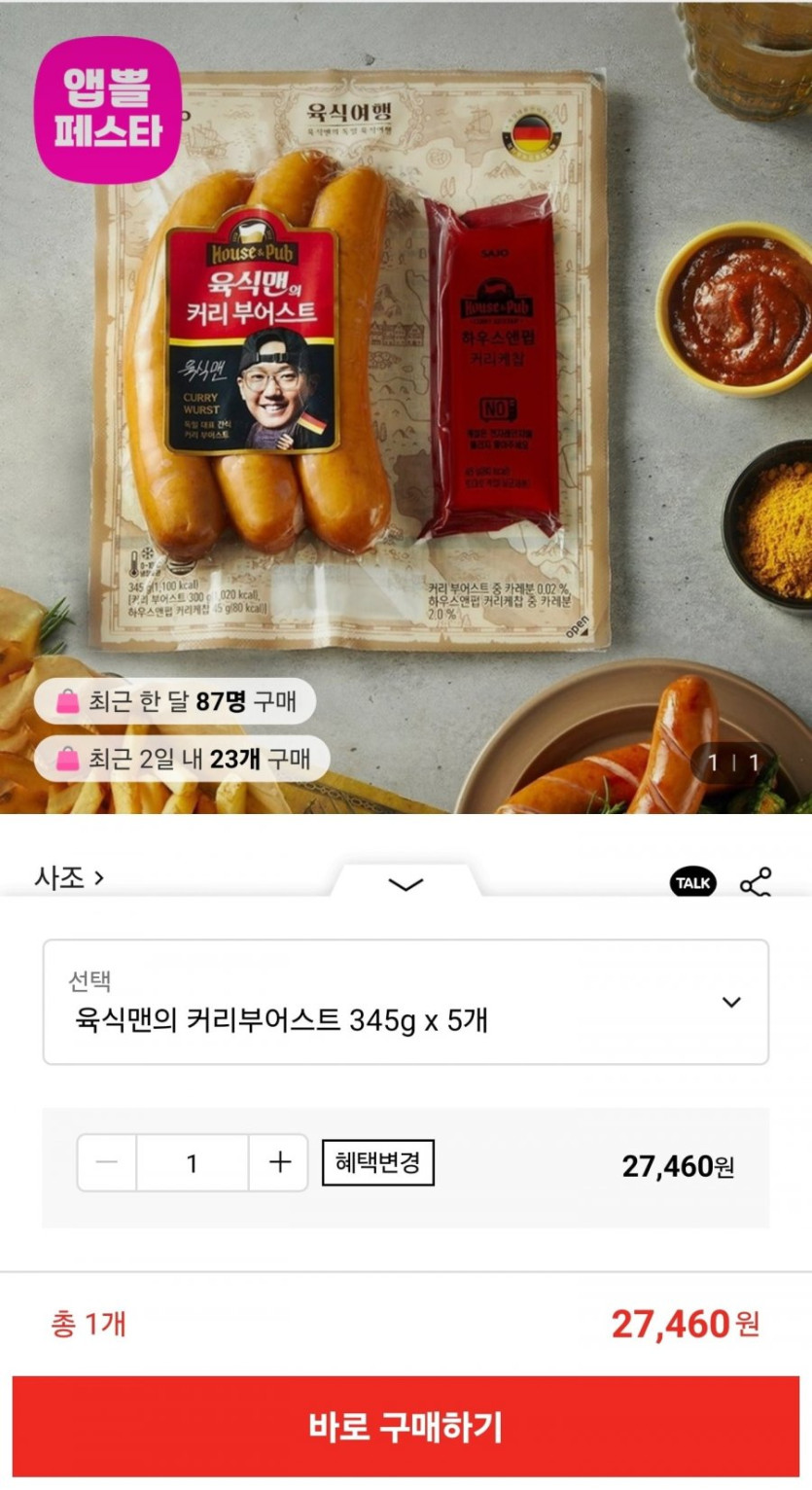
Task: Share this product
Action: pyautogui.click(x=755, y=882)
